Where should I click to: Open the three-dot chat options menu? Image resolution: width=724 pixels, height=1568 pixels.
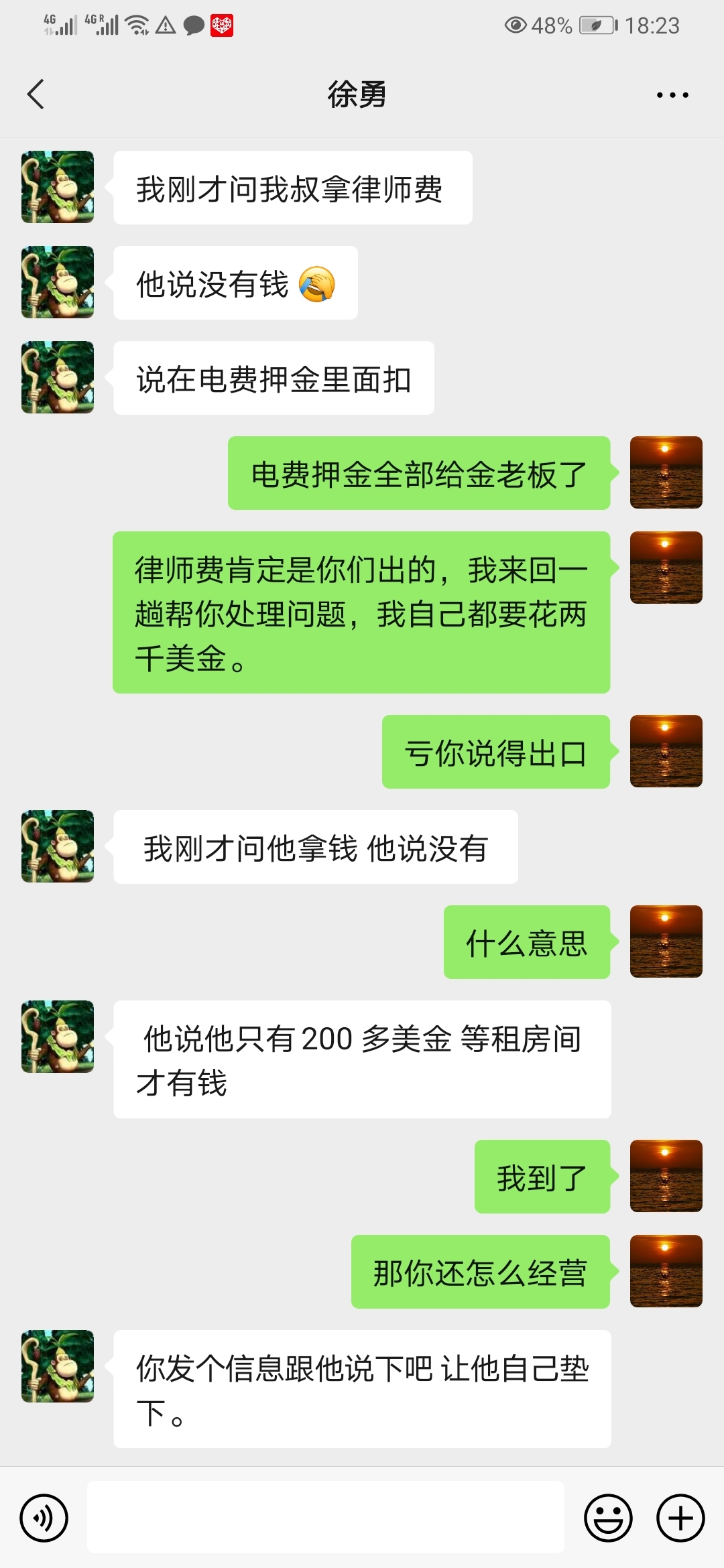click(x=672, y=95)
